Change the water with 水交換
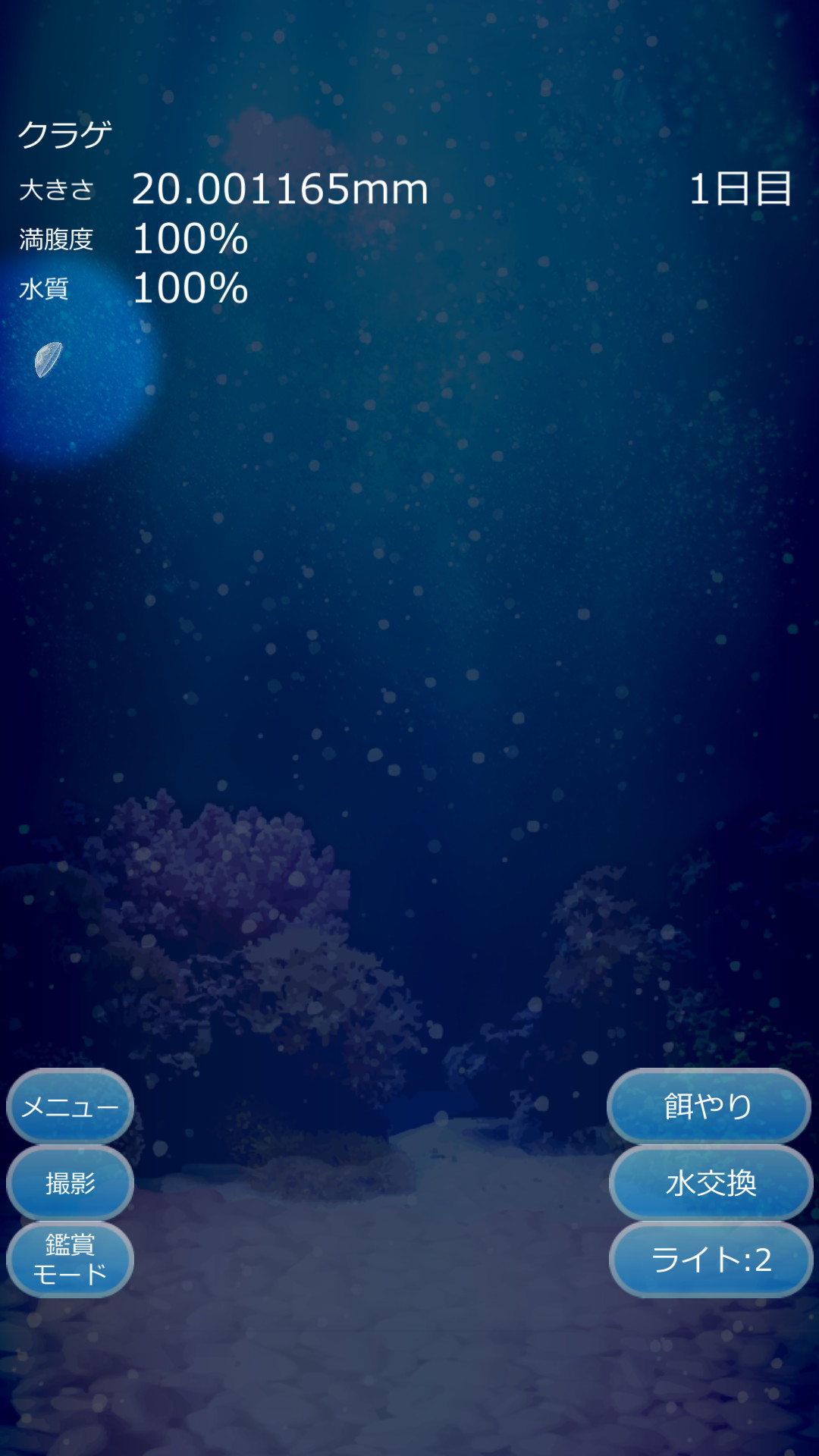819x1456 pixels. pos(711,1183)
